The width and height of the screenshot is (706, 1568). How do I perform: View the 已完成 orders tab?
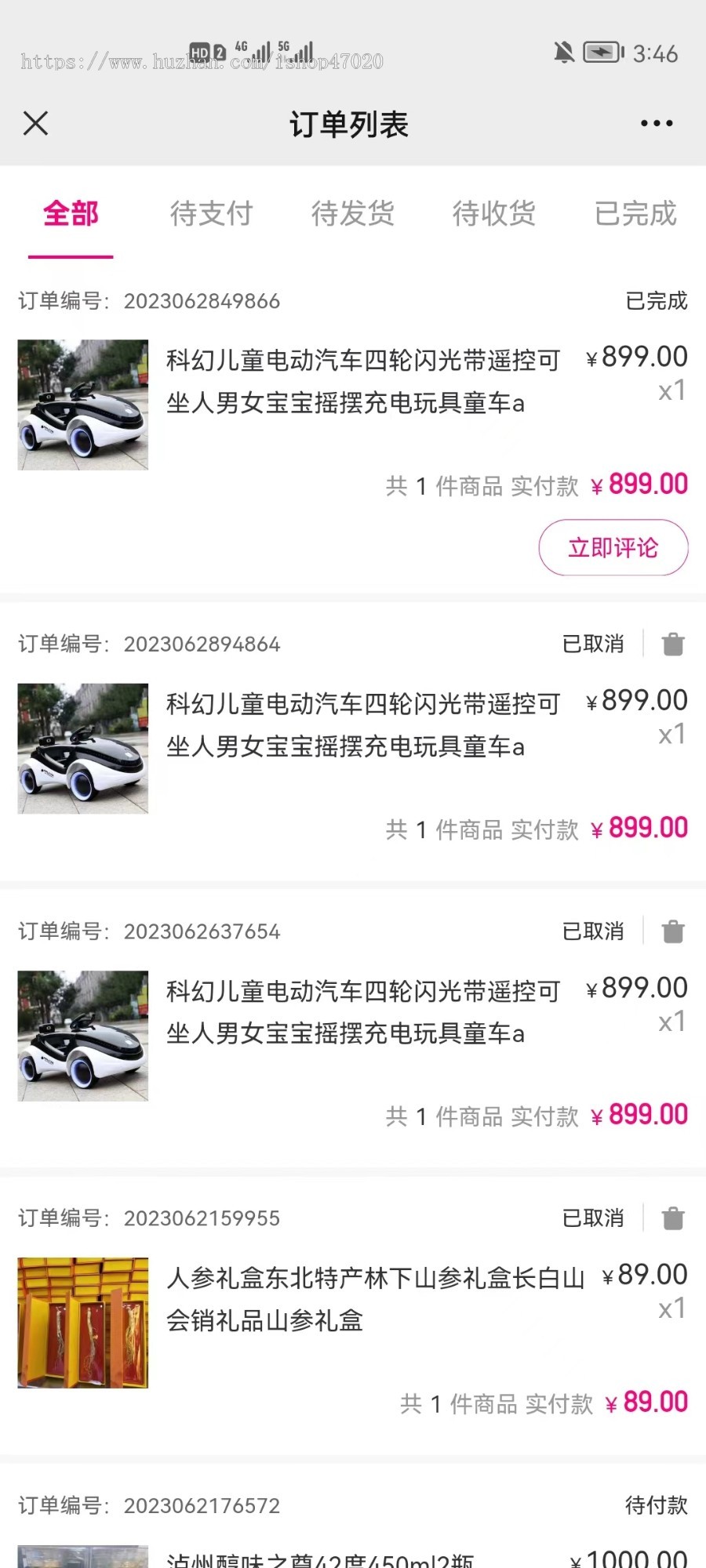(x=635, y=213)
